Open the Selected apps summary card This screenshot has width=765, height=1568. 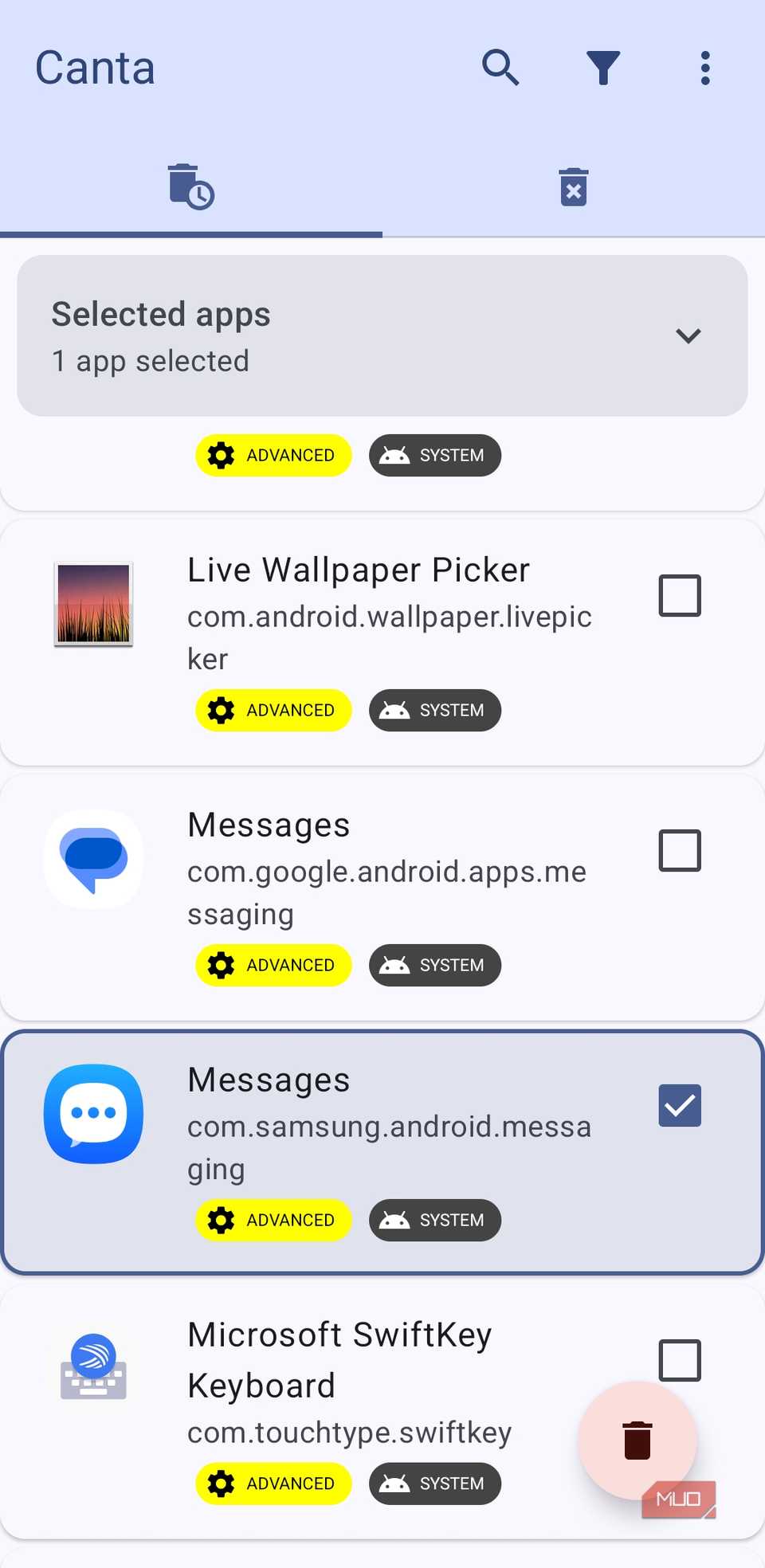382,335
